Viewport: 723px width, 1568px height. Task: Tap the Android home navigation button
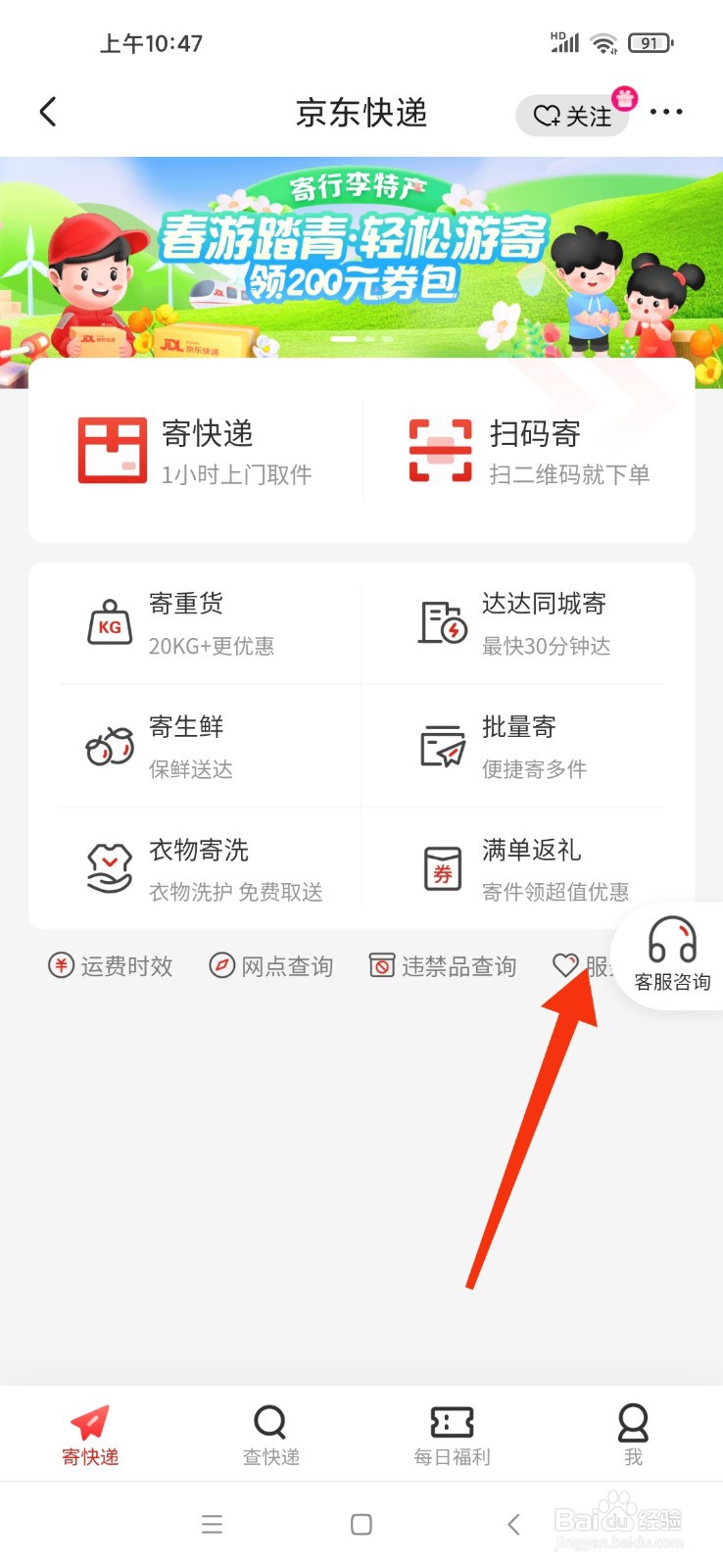click(x=361, y=1524)
